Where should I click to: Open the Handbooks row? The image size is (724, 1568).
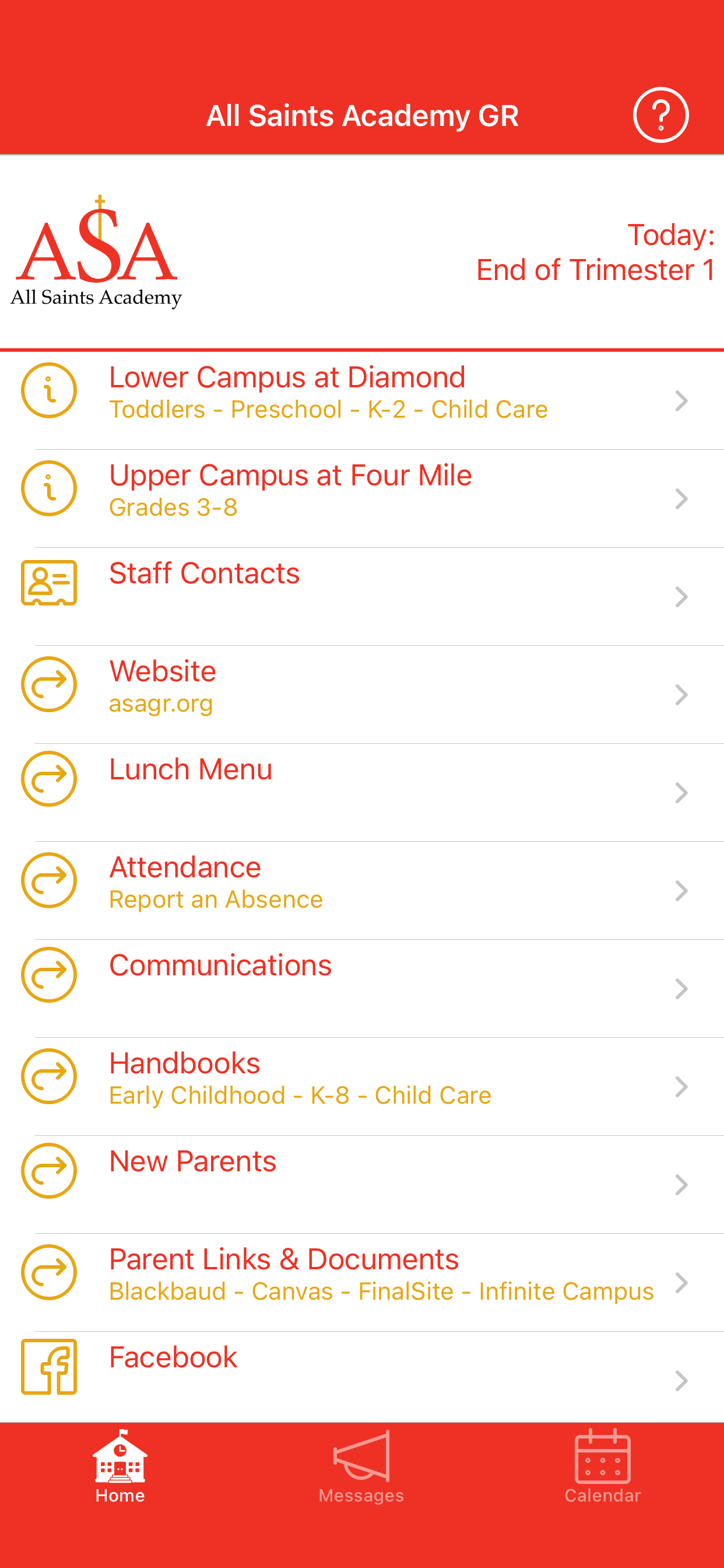point(362,1087)
